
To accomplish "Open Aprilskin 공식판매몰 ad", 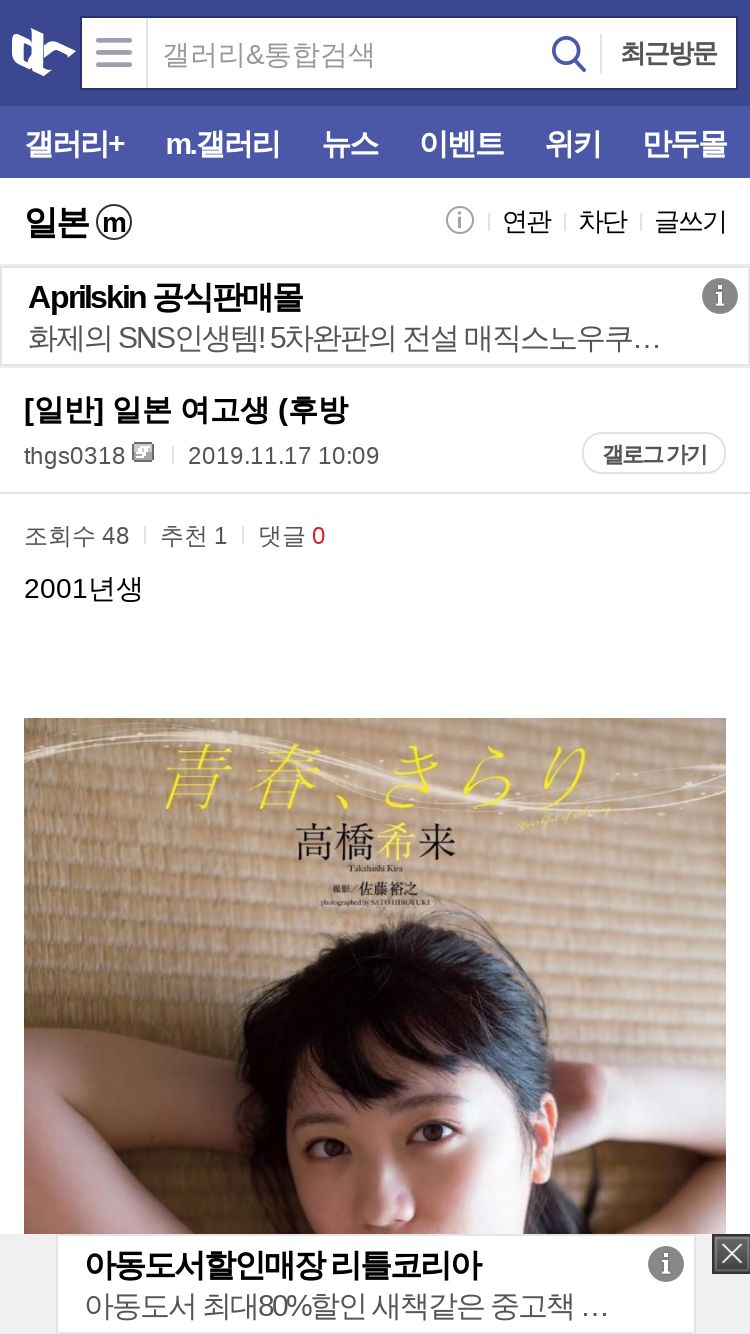I will pyautogui.click(x=374, y=317).
